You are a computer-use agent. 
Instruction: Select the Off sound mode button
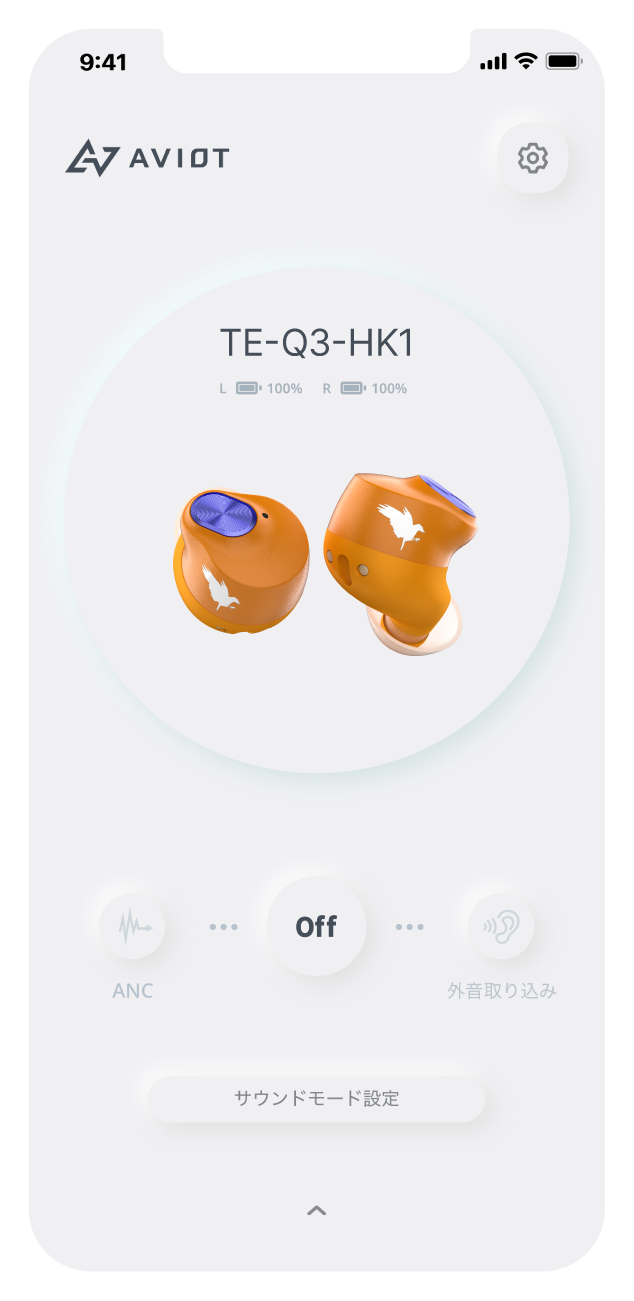tap(316, 926)
